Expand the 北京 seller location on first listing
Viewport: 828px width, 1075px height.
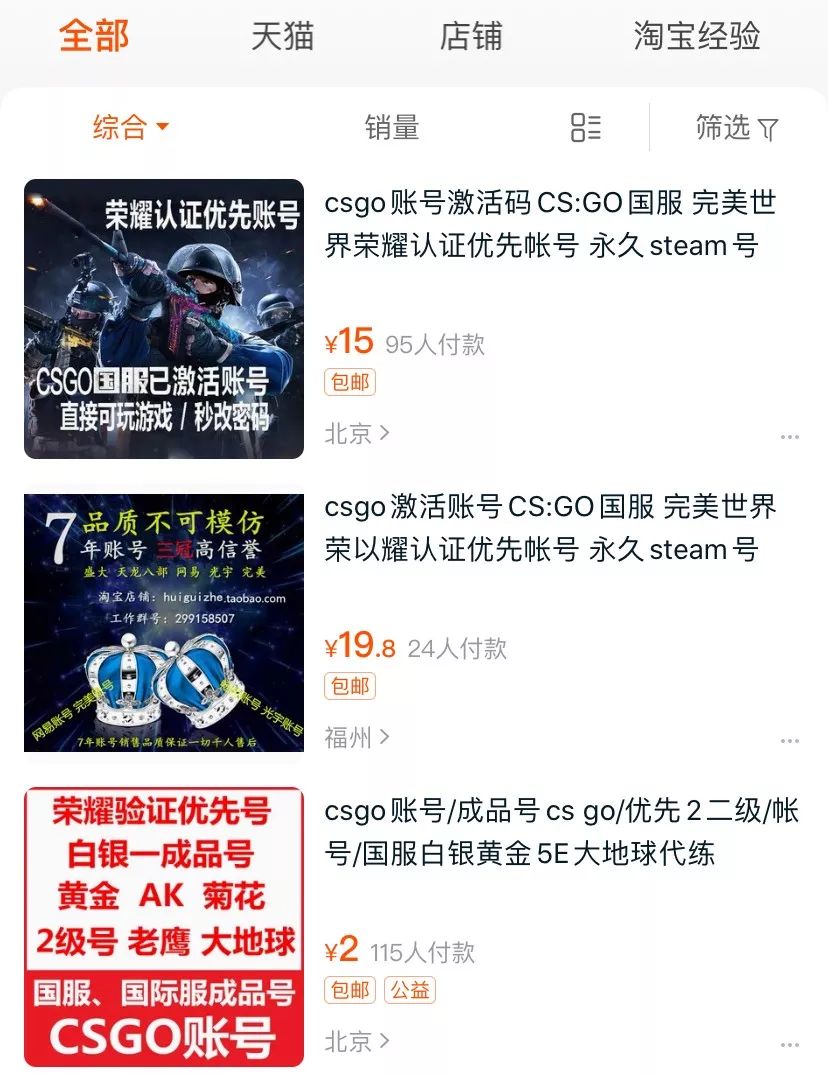pos(352,434)
